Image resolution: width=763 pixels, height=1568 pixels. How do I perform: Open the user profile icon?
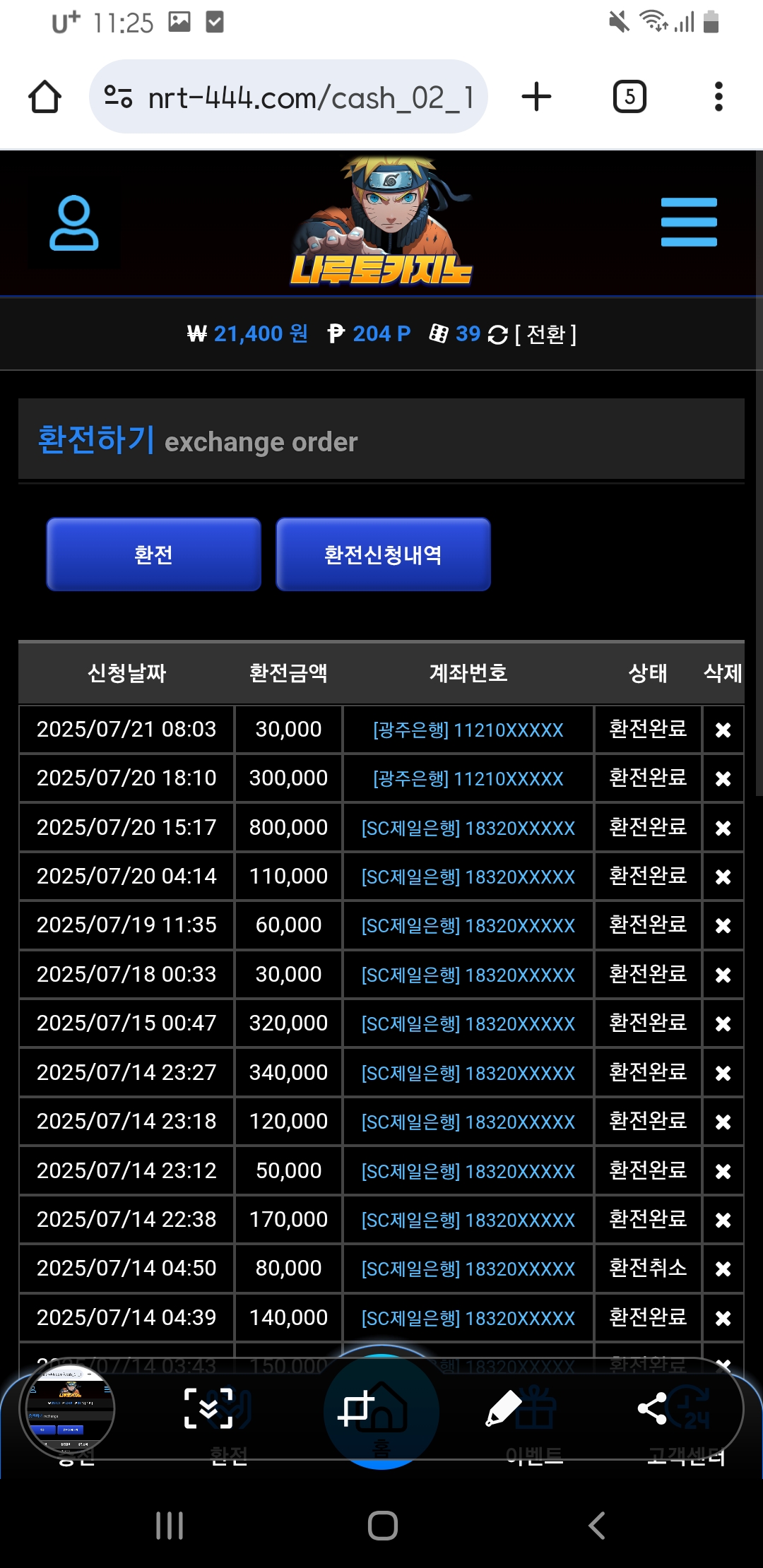point(73,223)
